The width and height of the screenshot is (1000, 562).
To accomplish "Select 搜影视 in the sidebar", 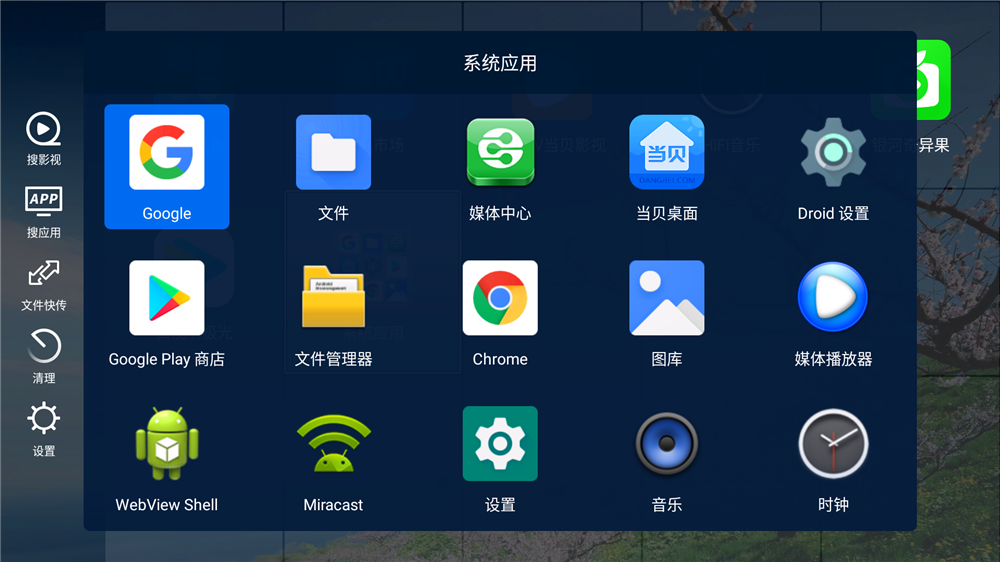I will [x=44, y=138].
